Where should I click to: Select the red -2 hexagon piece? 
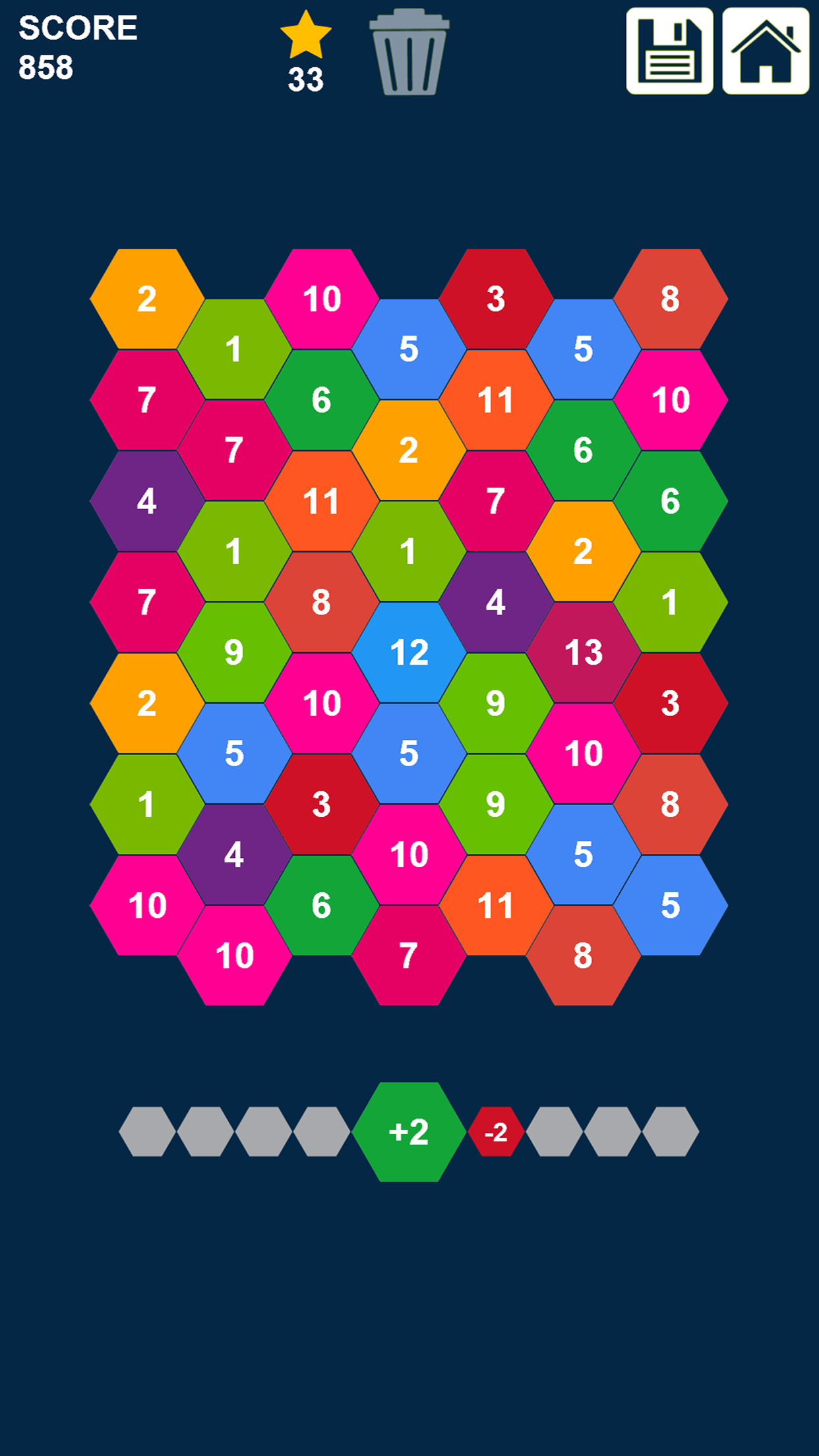click(x=496, y=1132)
